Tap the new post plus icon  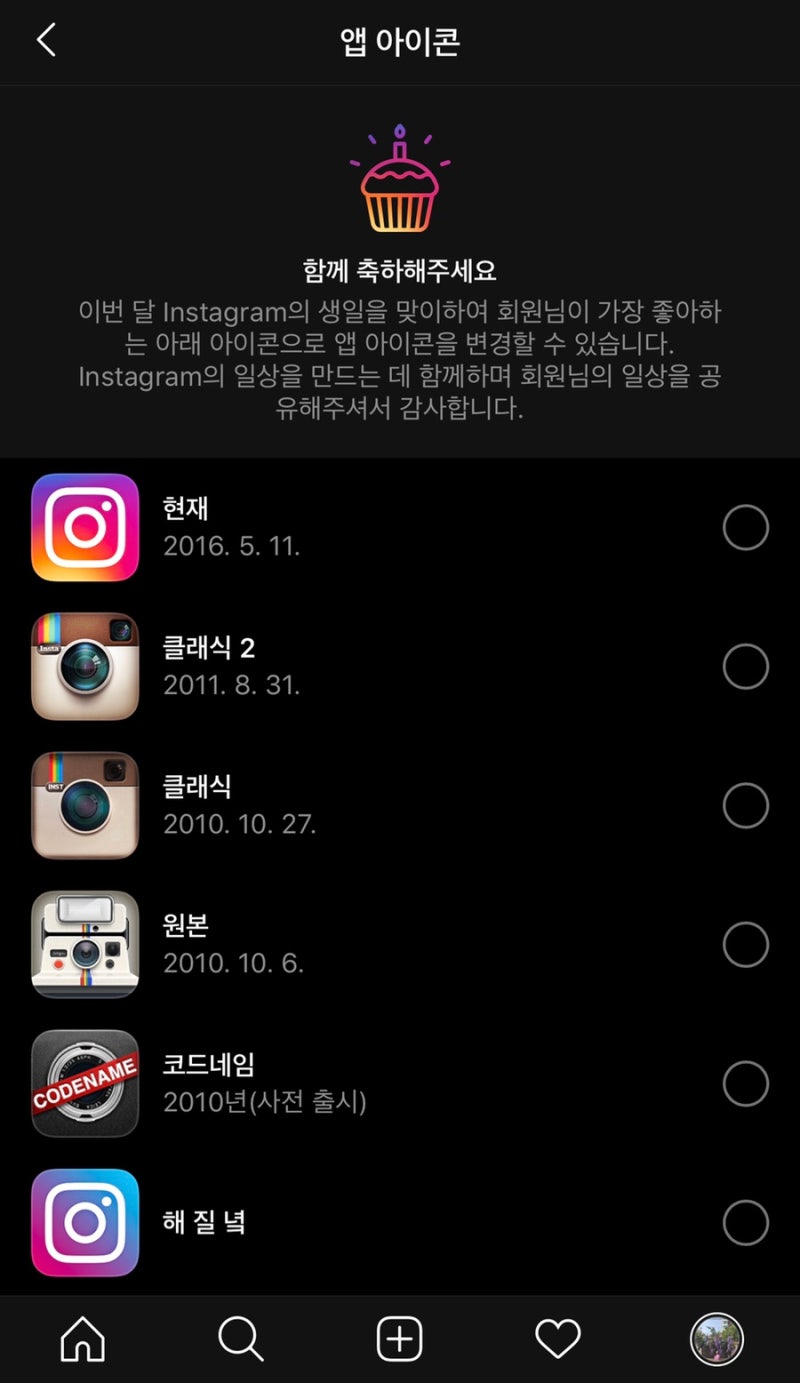coord(399,1337)
